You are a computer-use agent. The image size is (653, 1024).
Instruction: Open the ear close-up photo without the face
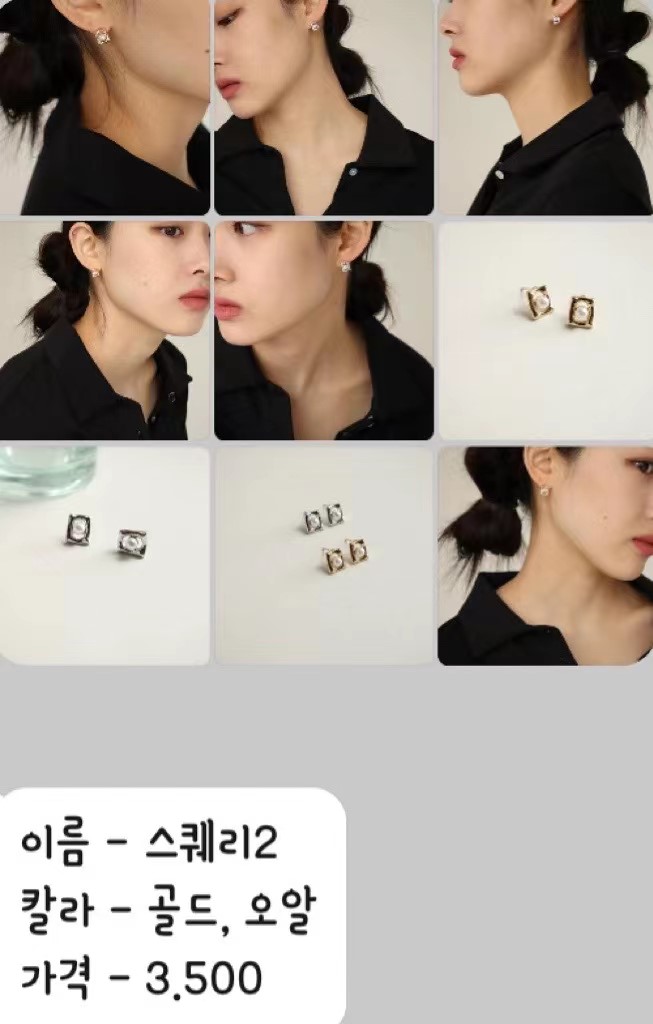point(104,106)
